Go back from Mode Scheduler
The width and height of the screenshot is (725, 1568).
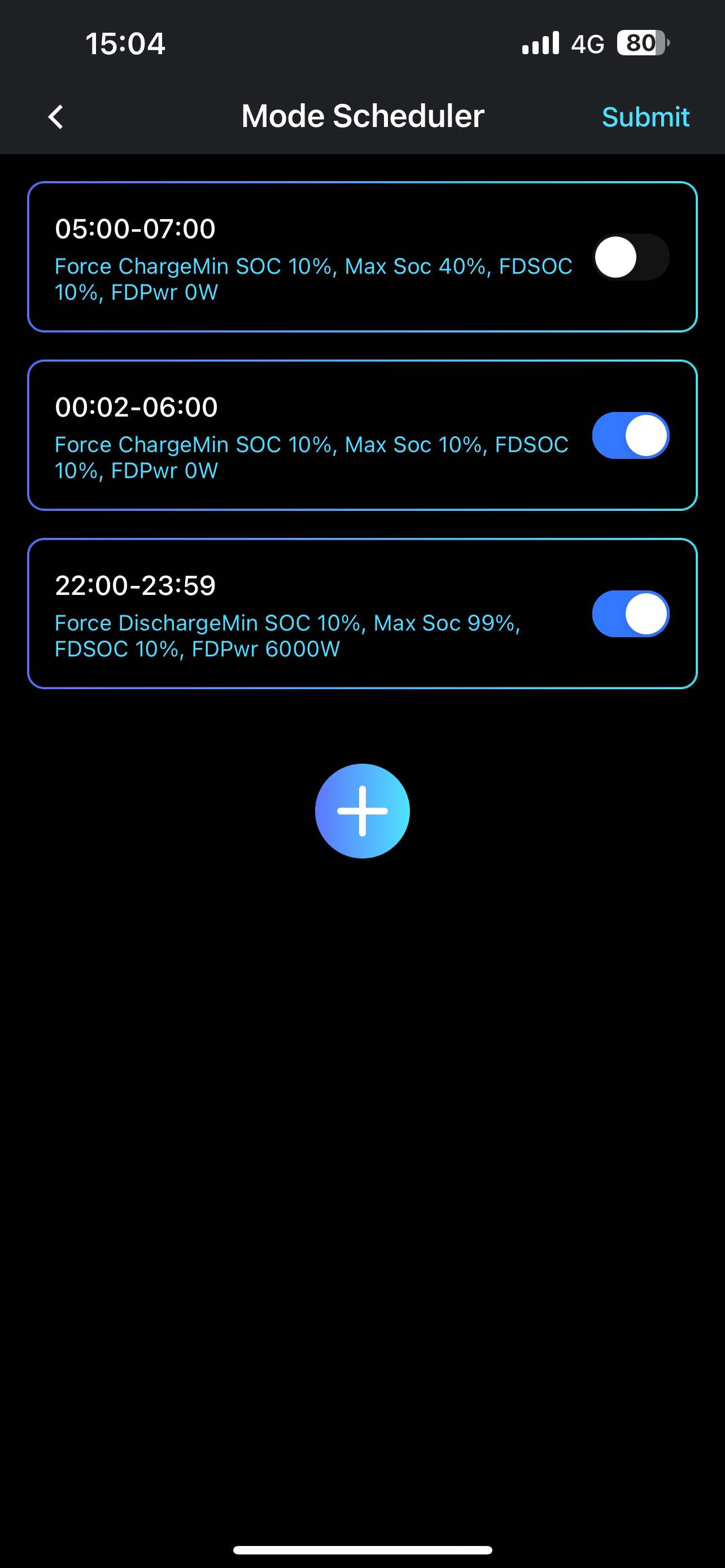click(x=56, y=117)
